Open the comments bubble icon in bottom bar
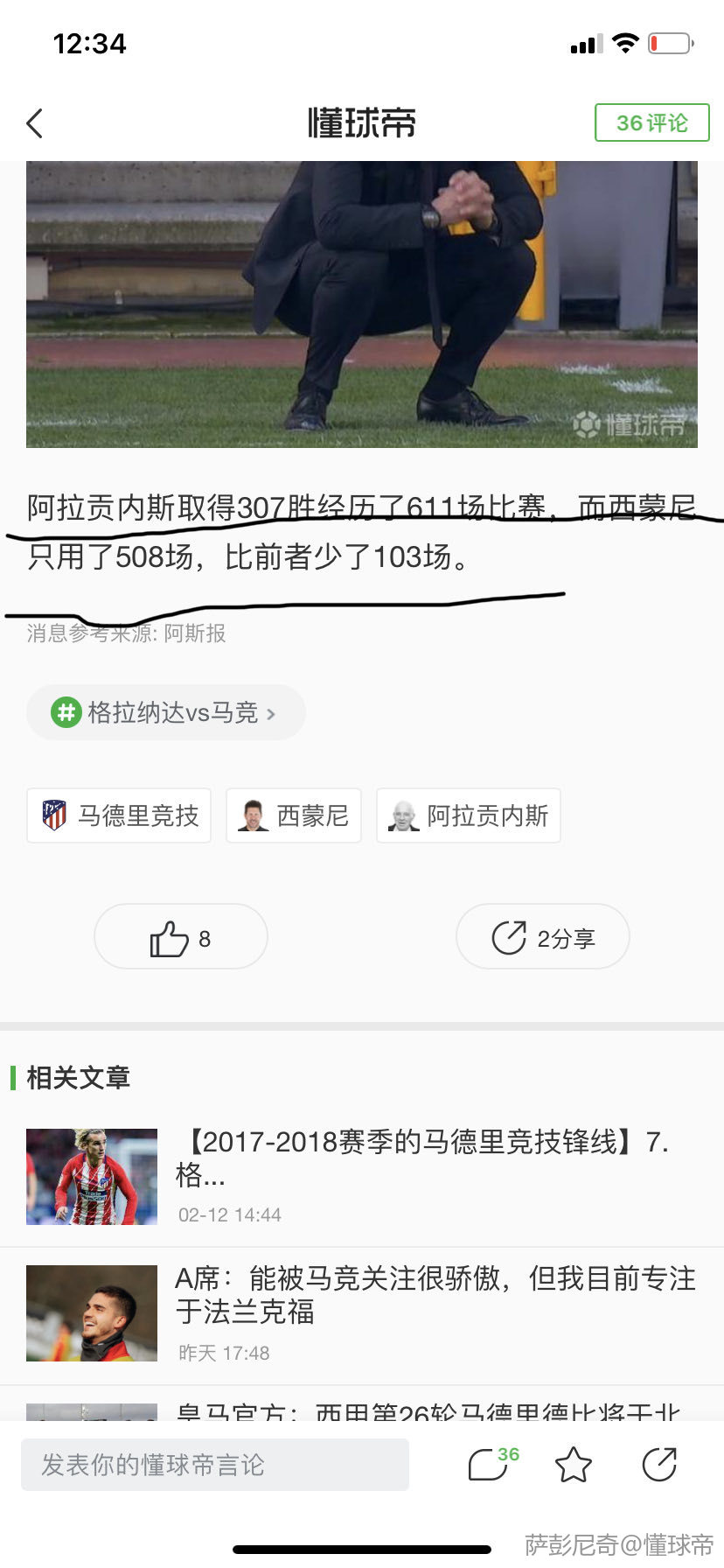 490,1464
